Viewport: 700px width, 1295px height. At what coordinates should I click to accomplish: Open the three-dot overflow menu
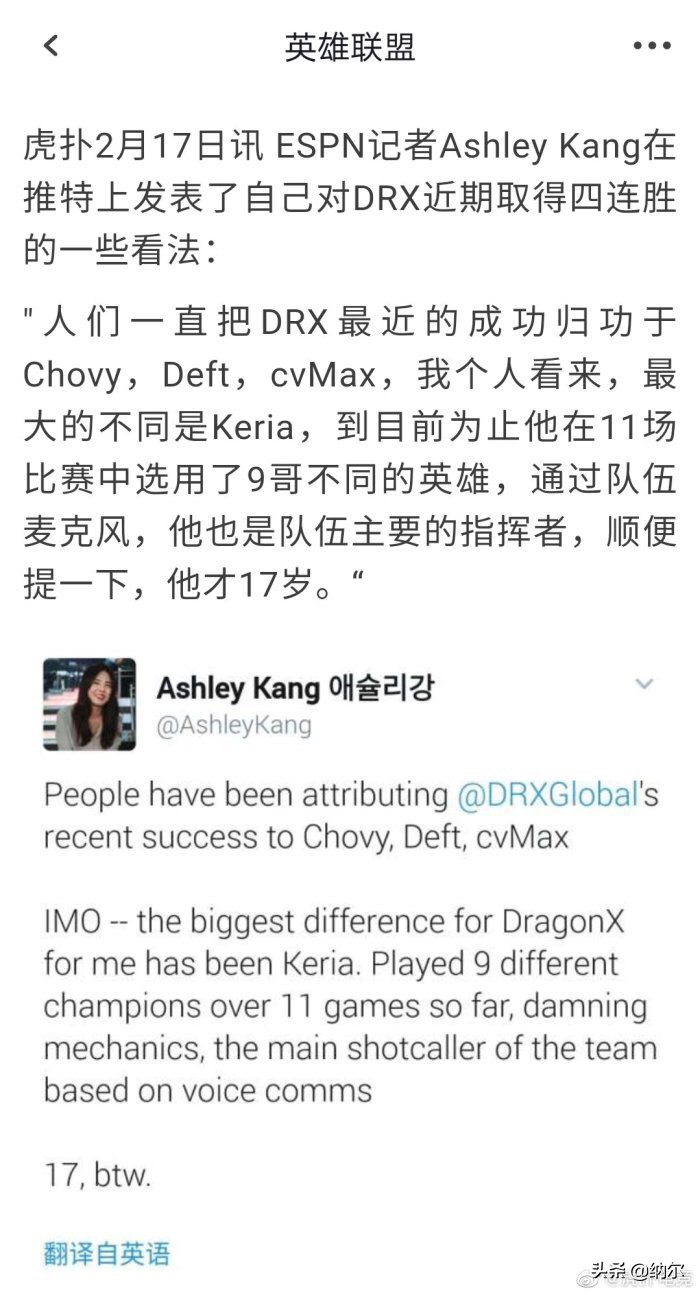click(x=651, y=46)
